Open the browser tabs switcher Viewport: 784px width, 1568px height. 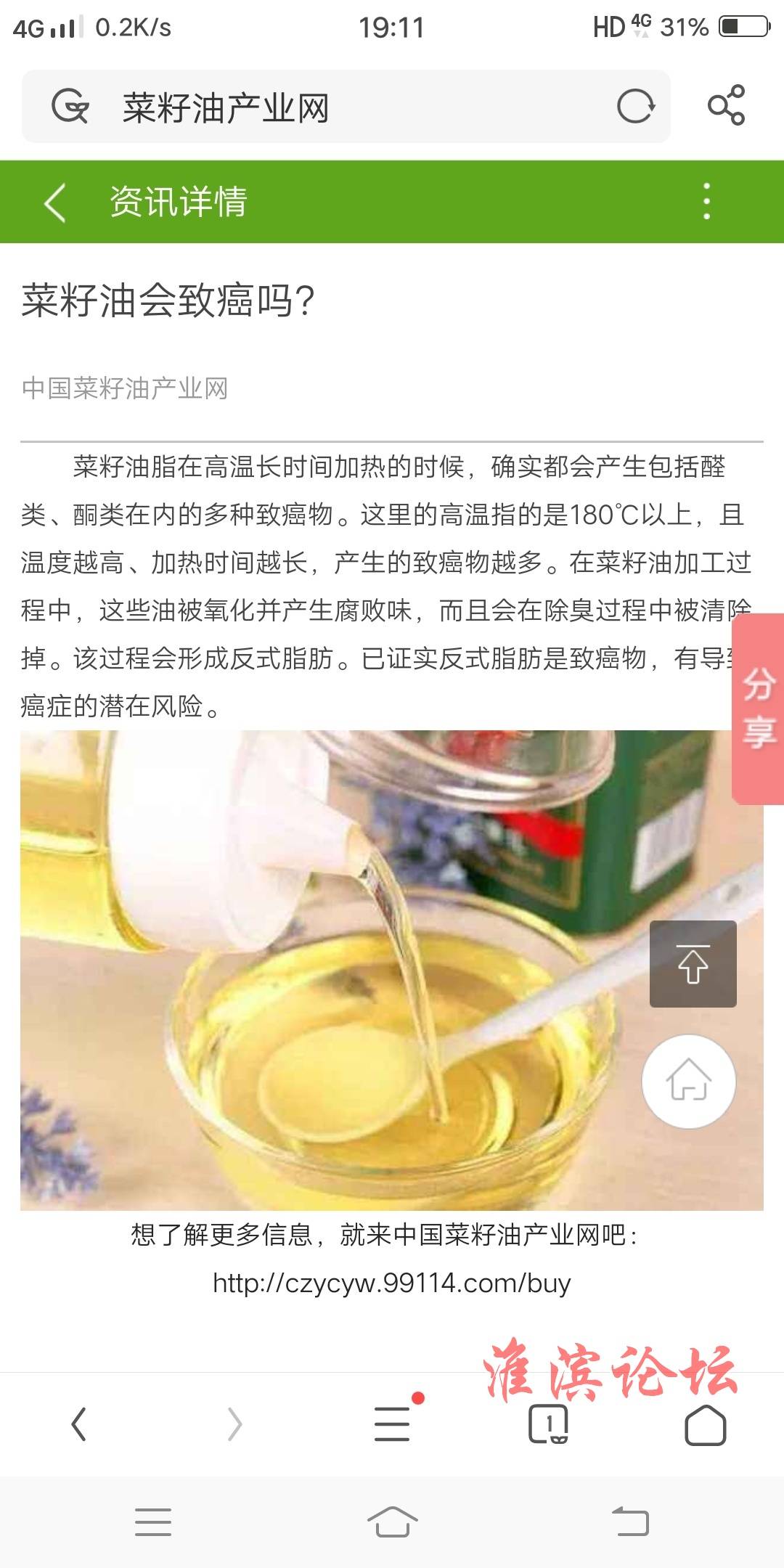click(x=548, y=1424)
